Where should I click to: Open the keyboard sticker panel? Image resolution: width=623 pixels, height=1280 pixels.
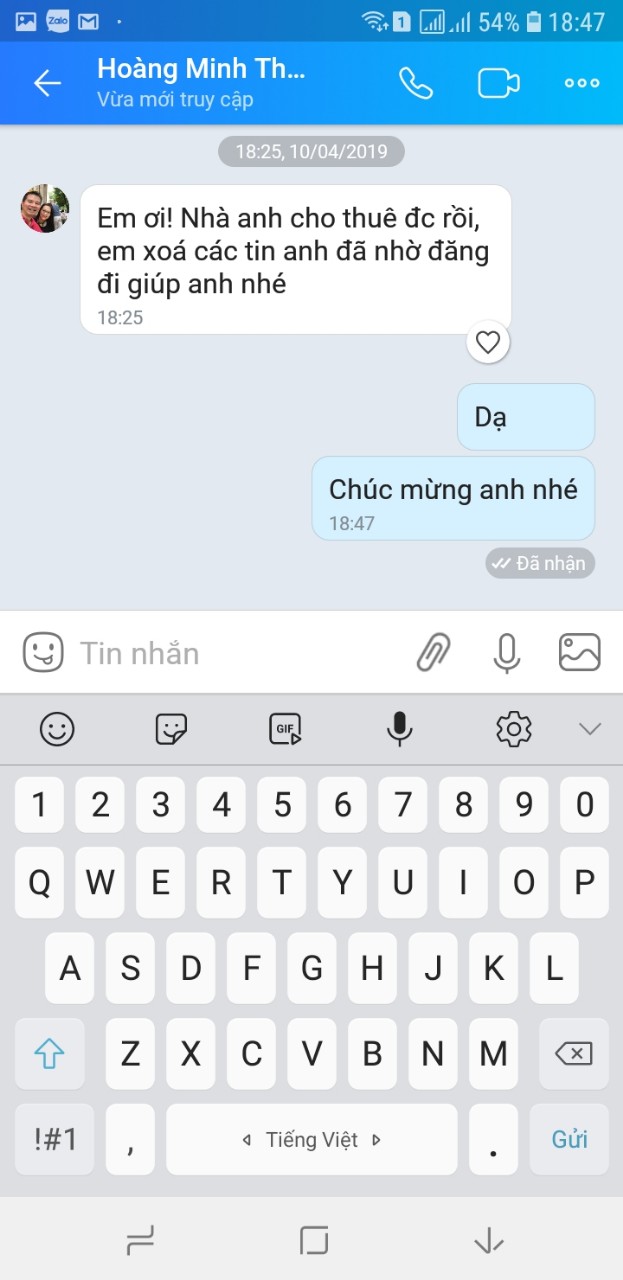point(171,729)
